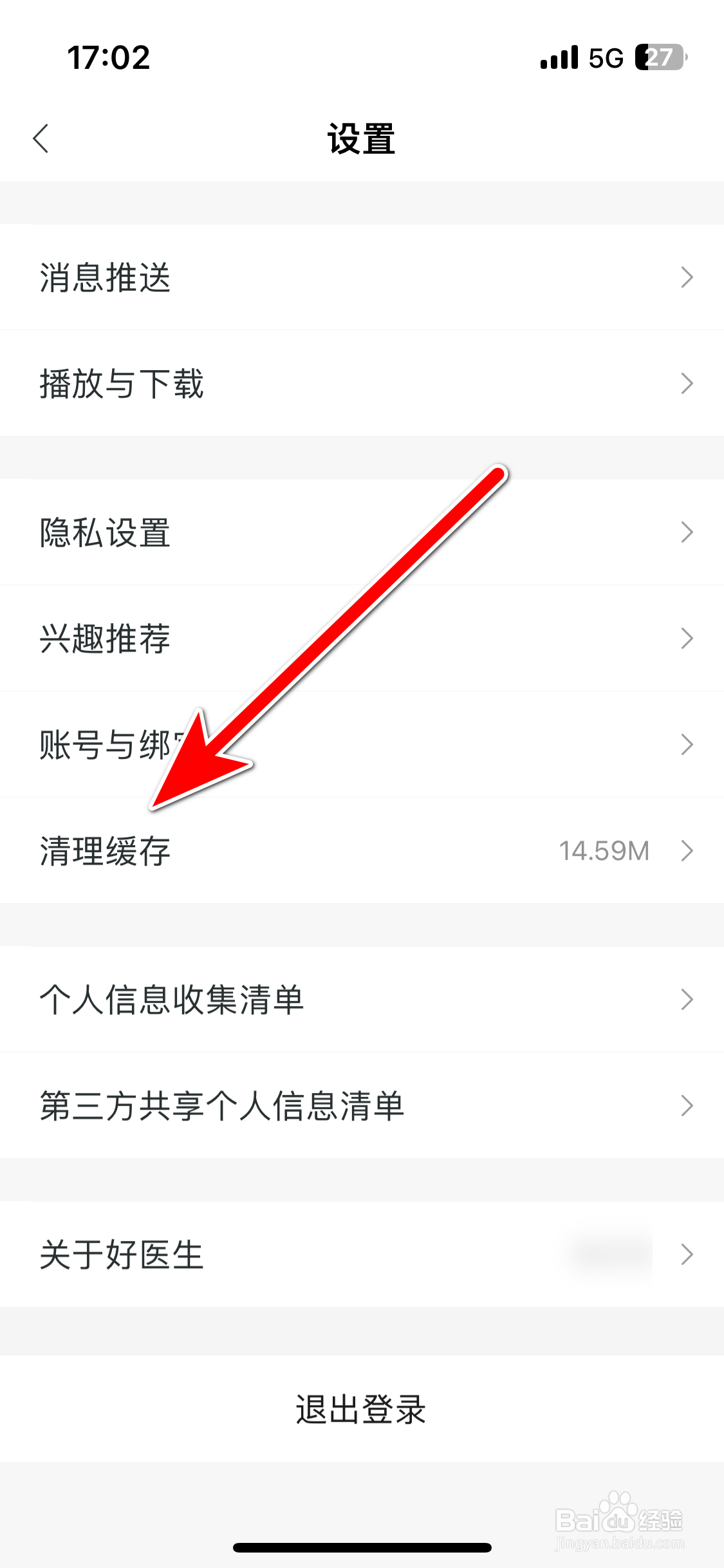Check the battery indicator showing 27
Image resolution: width=724 pixels, height=1568 pixels.
pyautogui.click(x=659, y=57)
